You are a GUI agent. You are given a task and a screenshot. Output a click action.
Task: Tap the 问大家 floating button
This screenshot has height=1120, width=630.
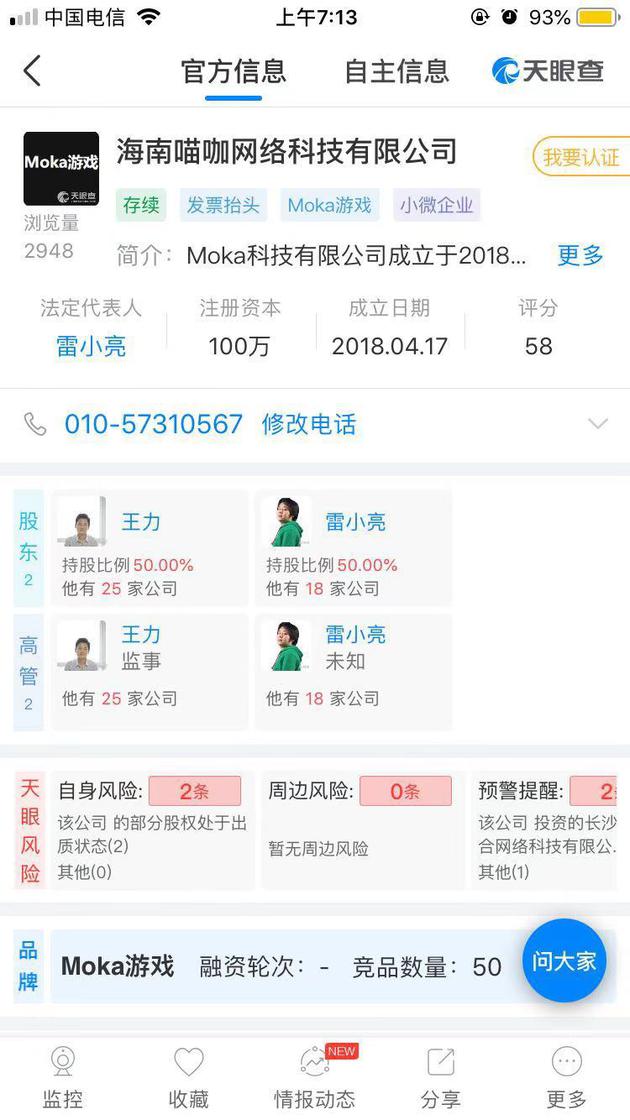coord(565,960)
